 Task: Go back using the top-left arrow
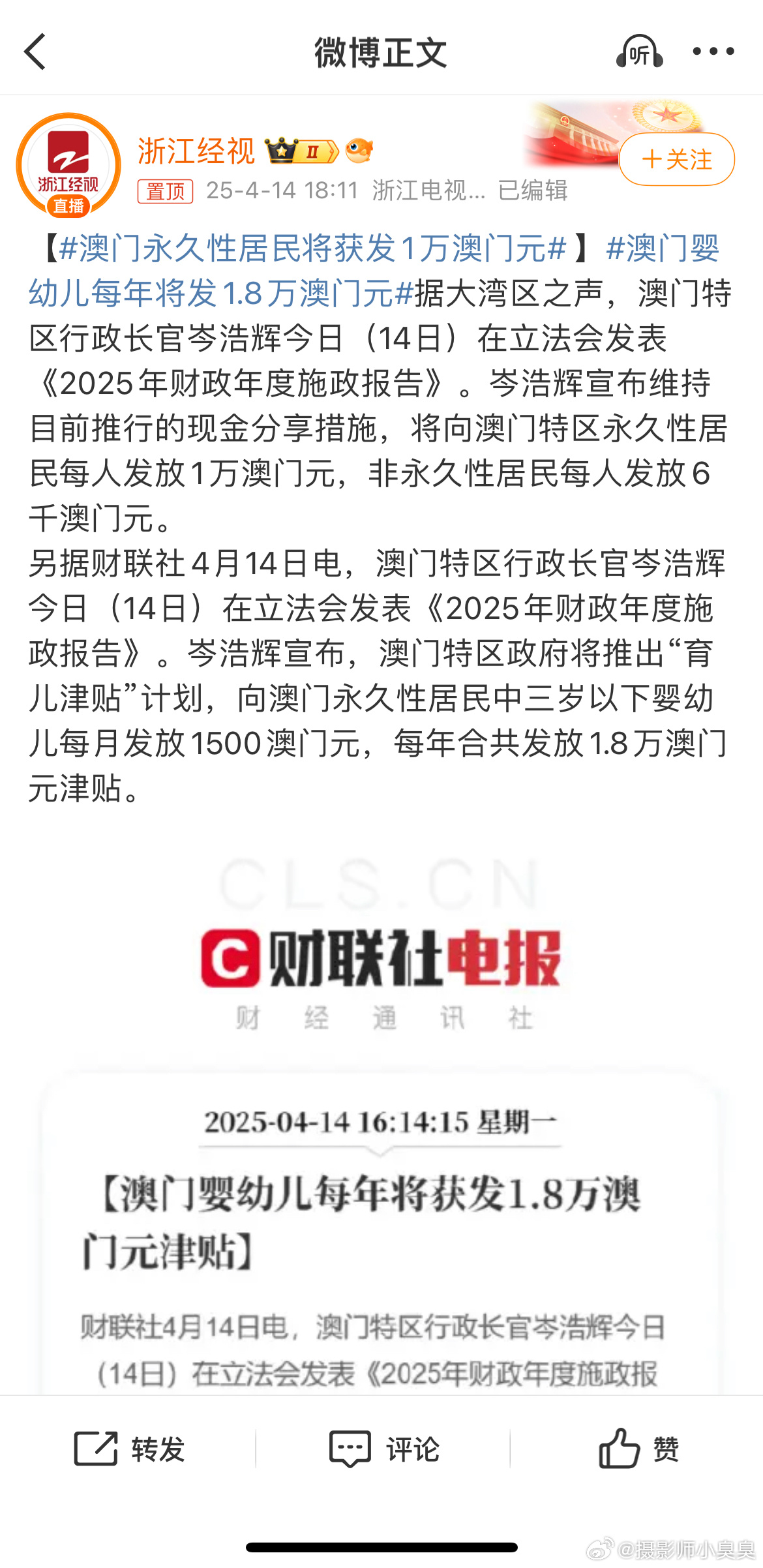point(35,52)
